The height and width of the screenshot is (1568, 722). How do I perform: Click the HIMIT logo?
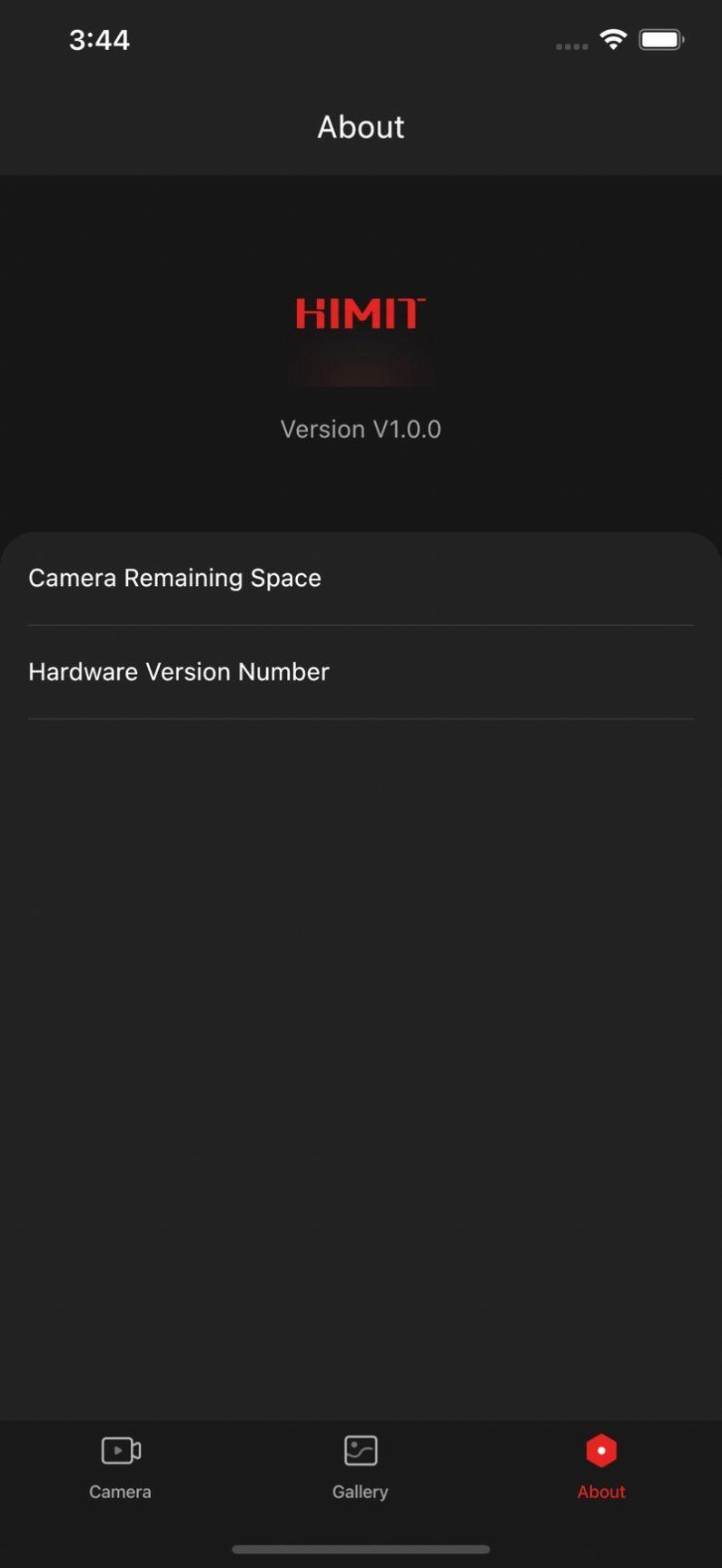pyautogui.click(x=360, y=315)
